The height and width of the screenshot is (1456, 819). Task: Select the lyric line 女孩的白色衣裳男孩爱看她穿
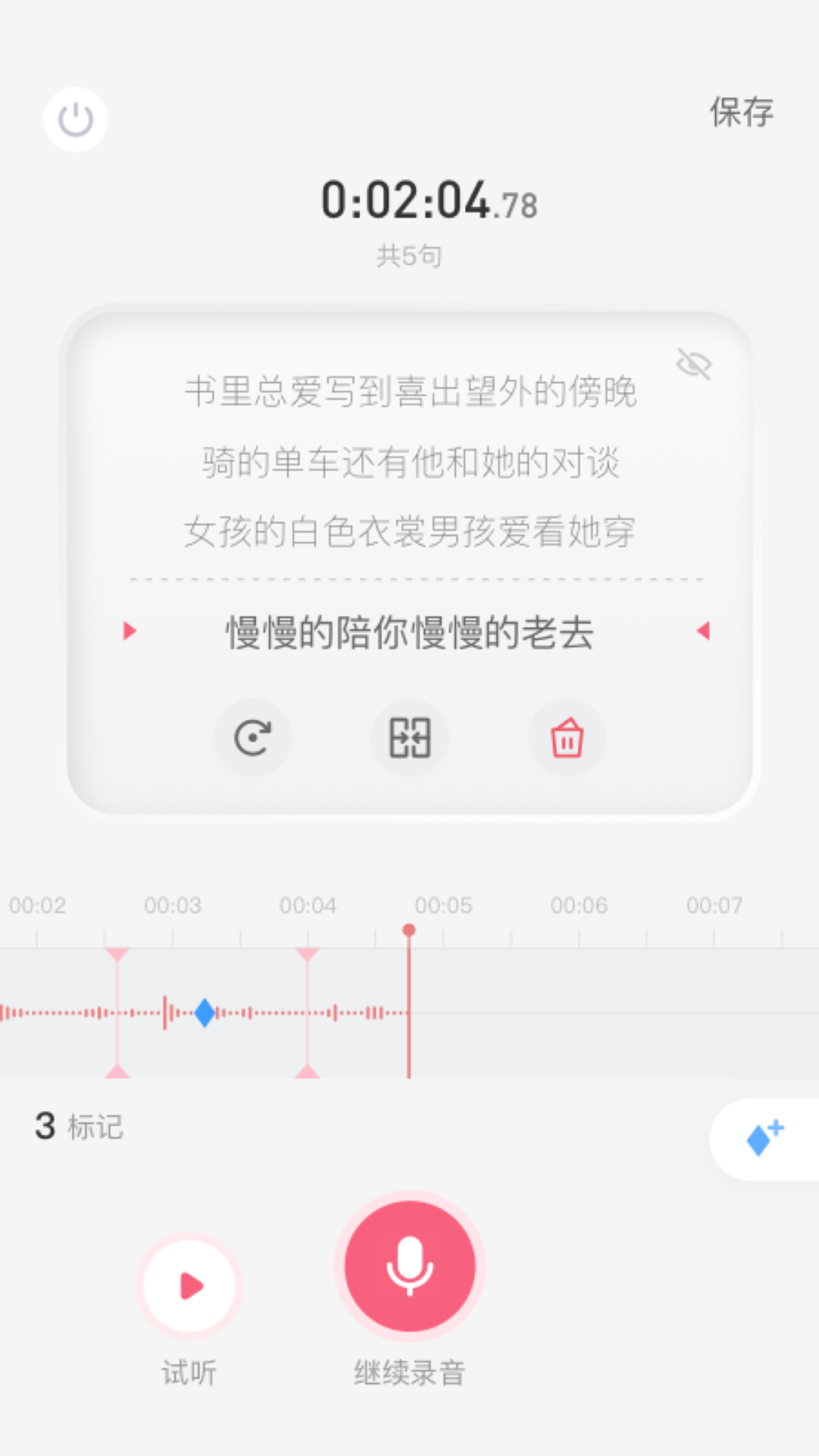(410, 532)
